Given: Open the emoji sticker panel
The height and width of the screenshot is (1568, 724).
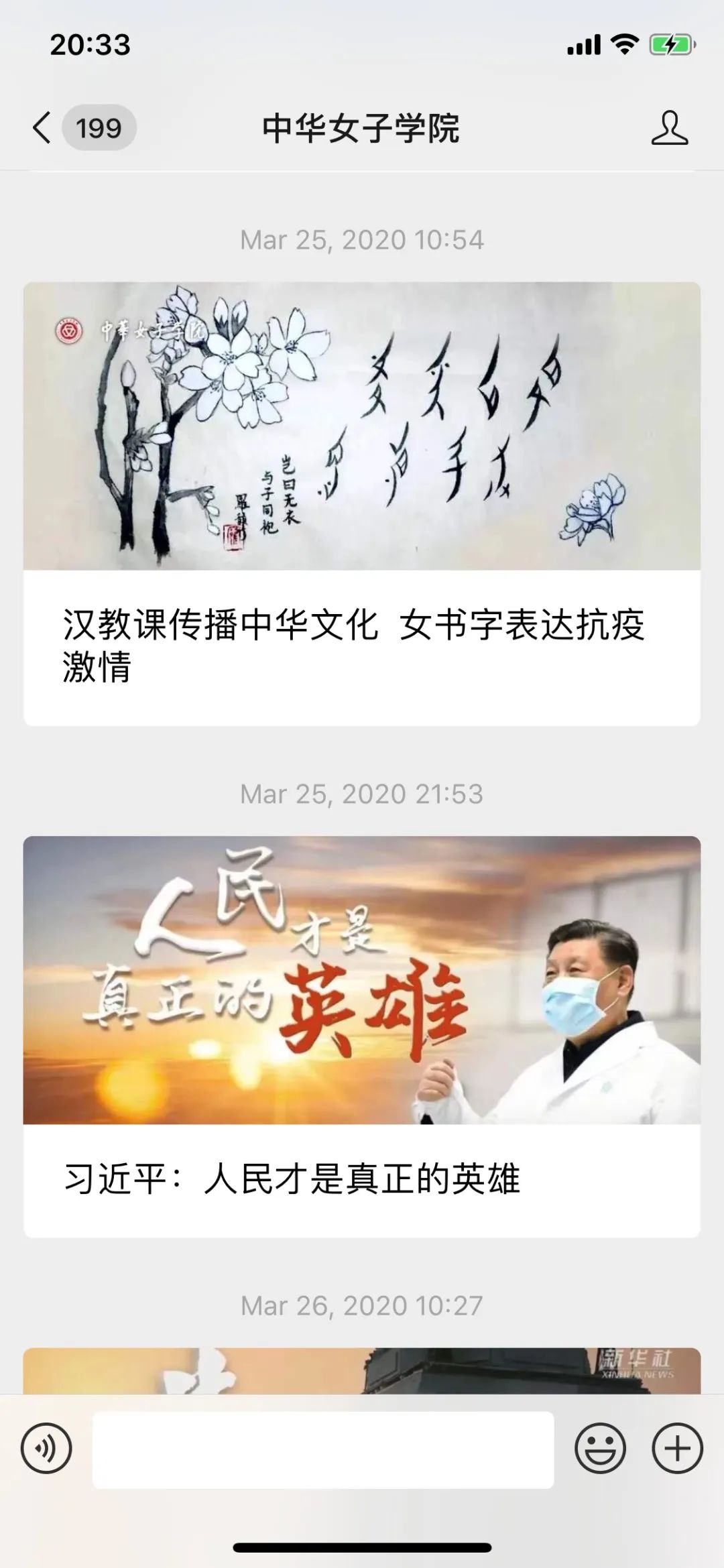Looking at the screenshot, I should 600,1449.
